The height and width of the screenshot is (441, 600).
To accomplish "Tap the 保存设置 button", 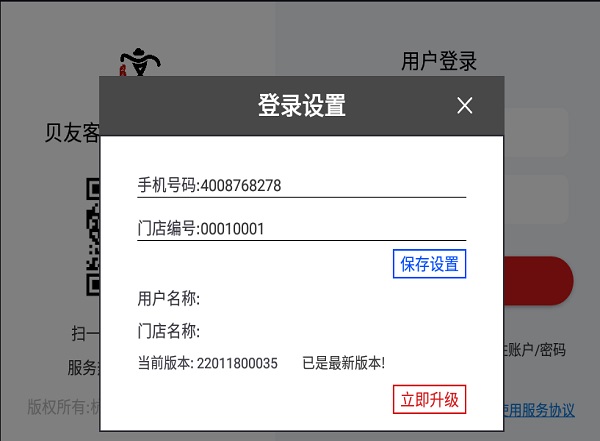I will (429, 264).
